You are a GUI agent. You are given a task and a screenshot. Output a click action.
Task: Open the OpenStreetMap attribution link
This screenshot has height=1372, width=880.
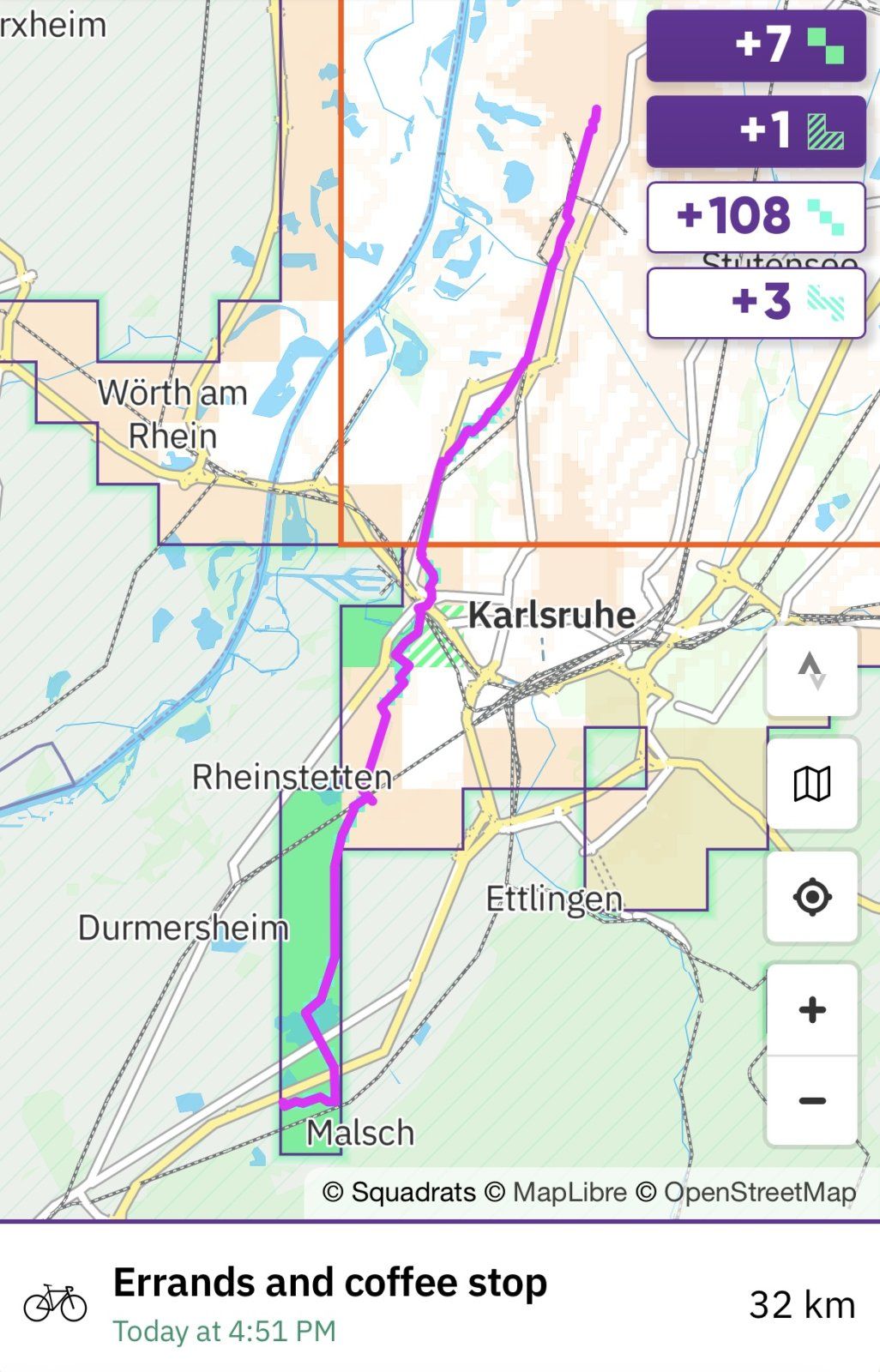(x=758, y=1192)
